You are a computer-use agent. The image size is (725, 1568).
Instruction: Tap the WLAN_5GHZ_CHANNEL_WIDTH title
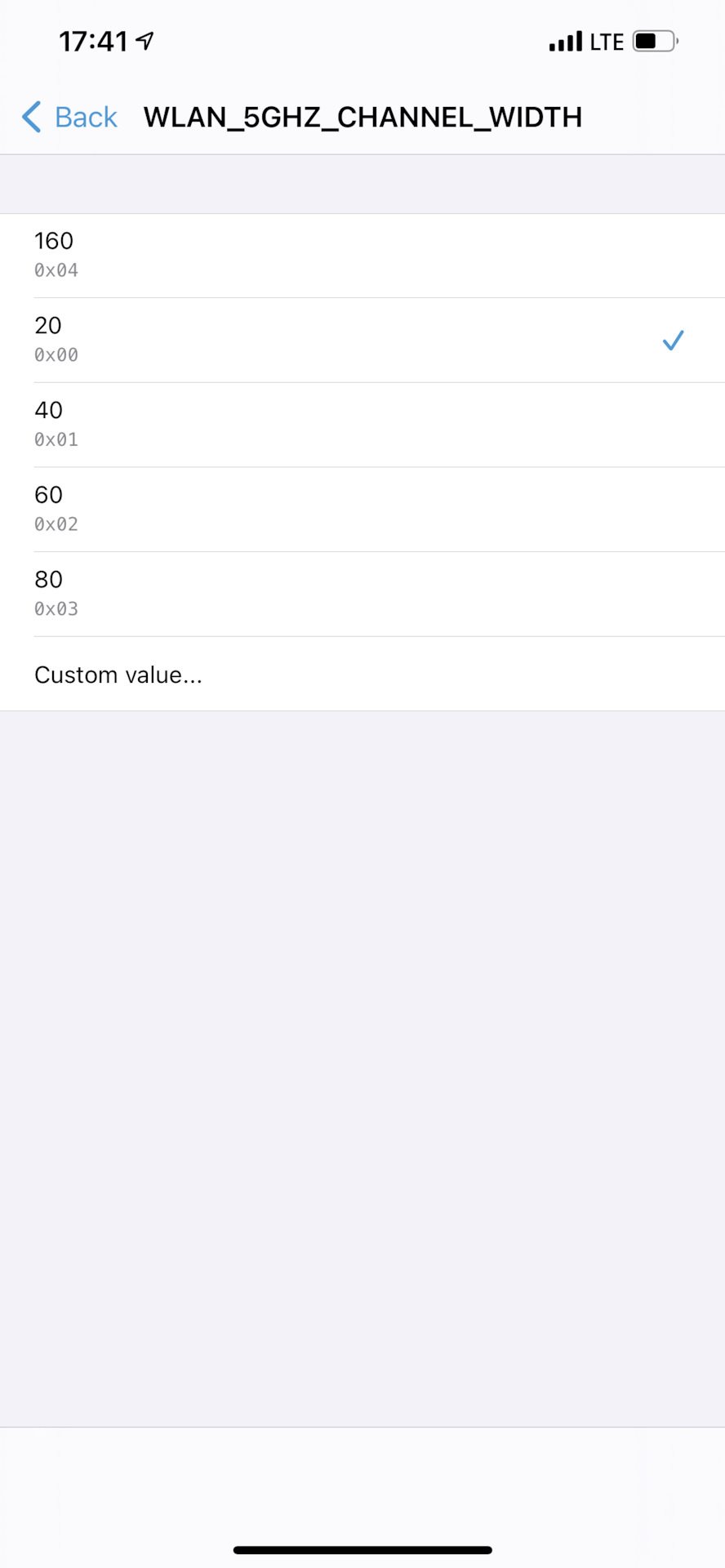tap(362, 118)
